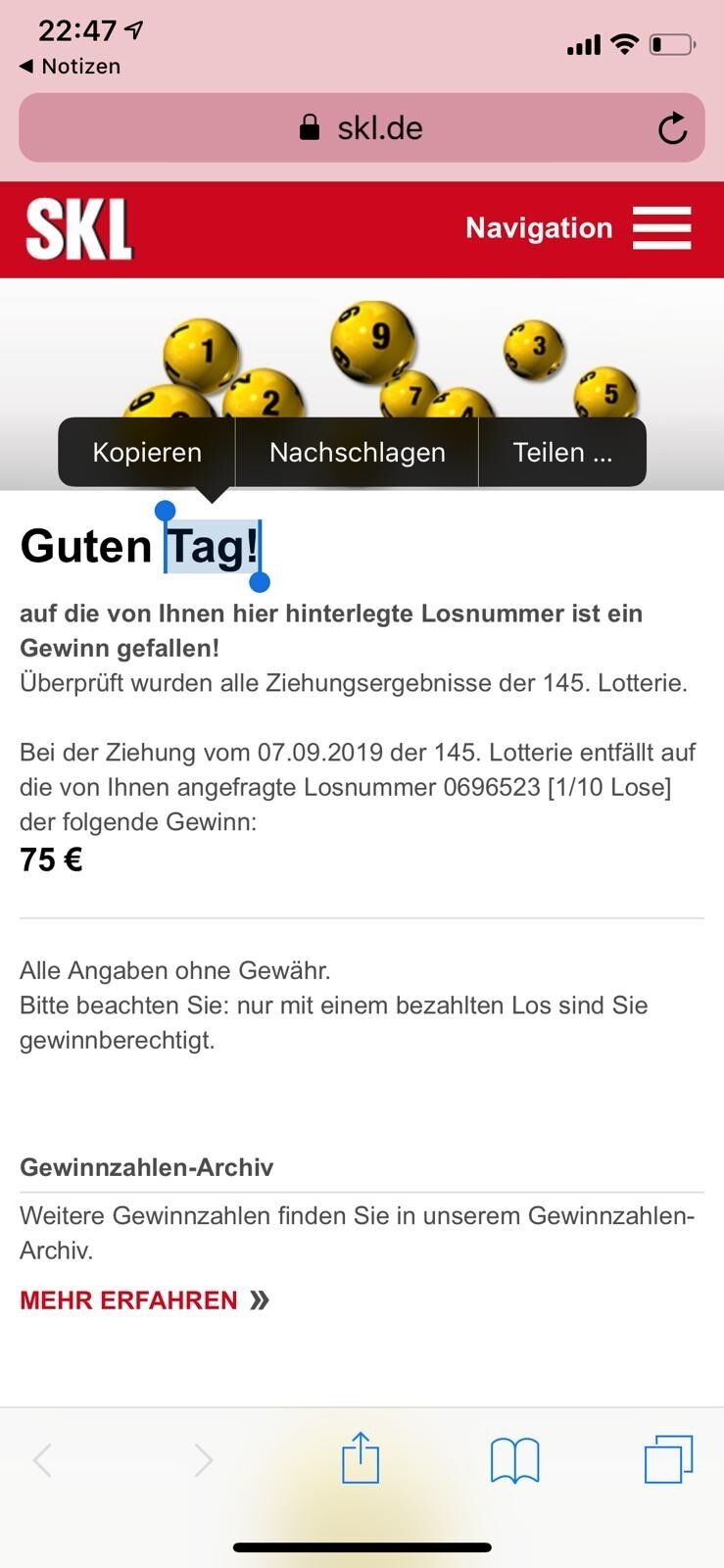
Task: Open the Navigation hamburger menu
Action: 661,228
